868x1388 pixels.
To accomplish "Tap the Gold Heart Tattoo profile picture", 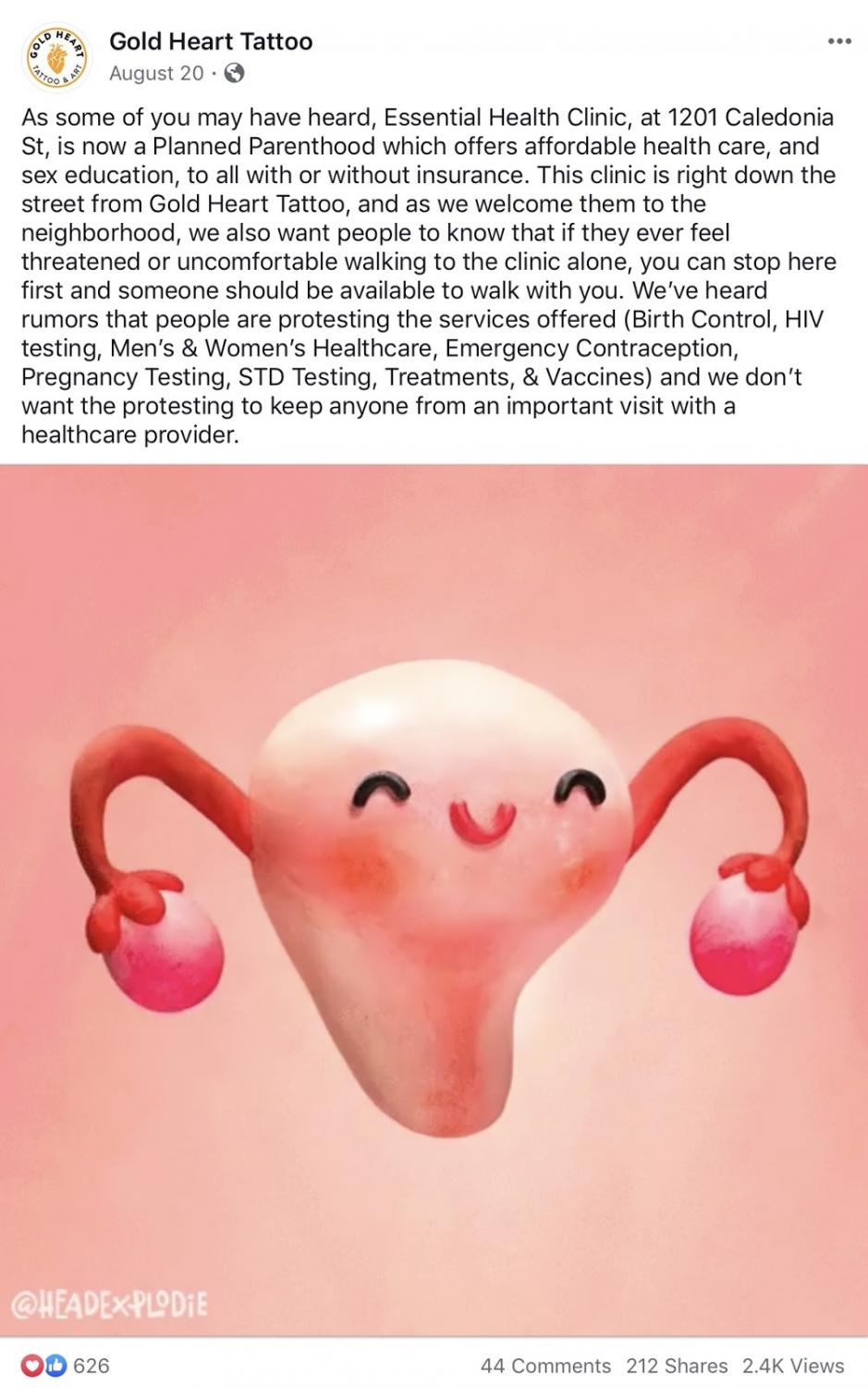I will [x=55, y=57].
